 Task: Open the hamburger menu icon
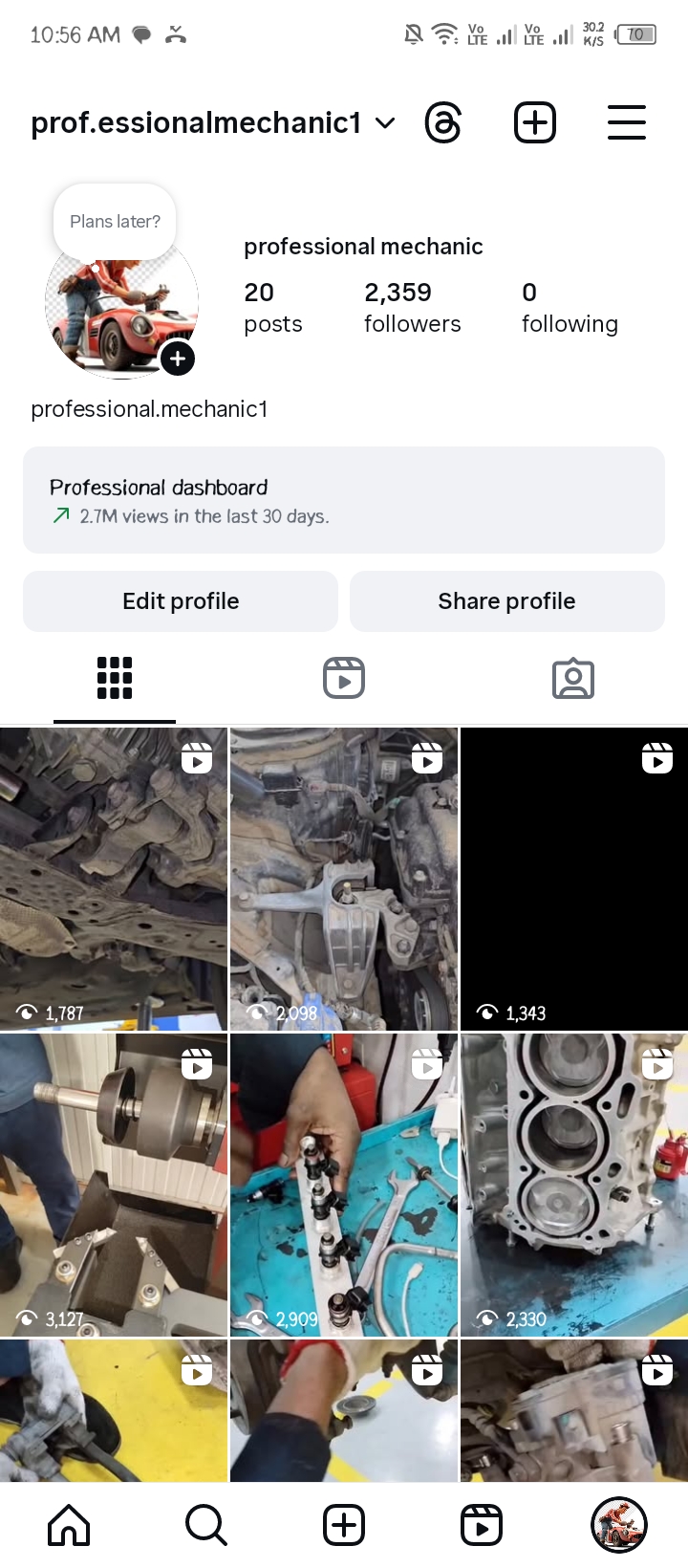coord(627,122)
